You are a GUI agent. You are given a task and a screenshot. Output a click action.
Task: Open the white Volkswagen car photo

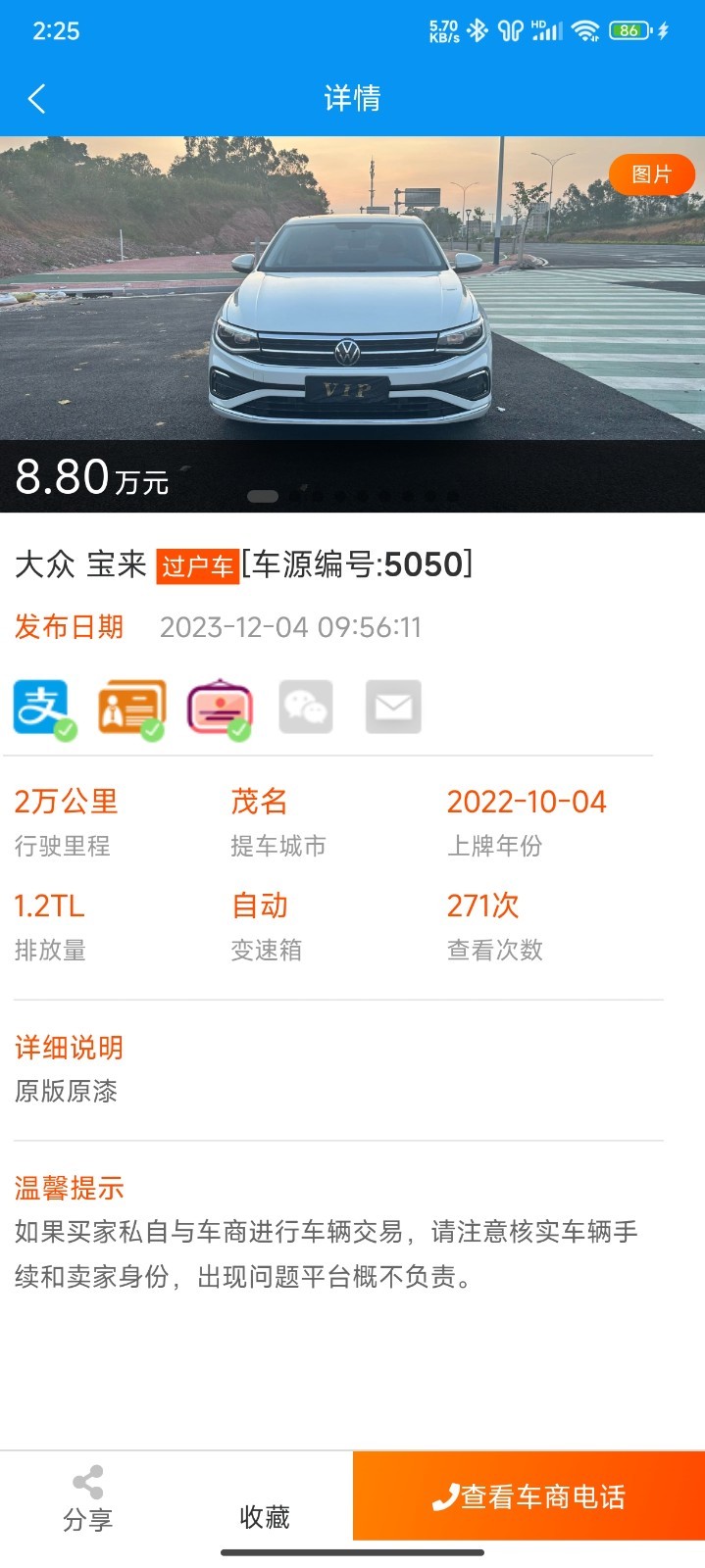tap(351, 314)
